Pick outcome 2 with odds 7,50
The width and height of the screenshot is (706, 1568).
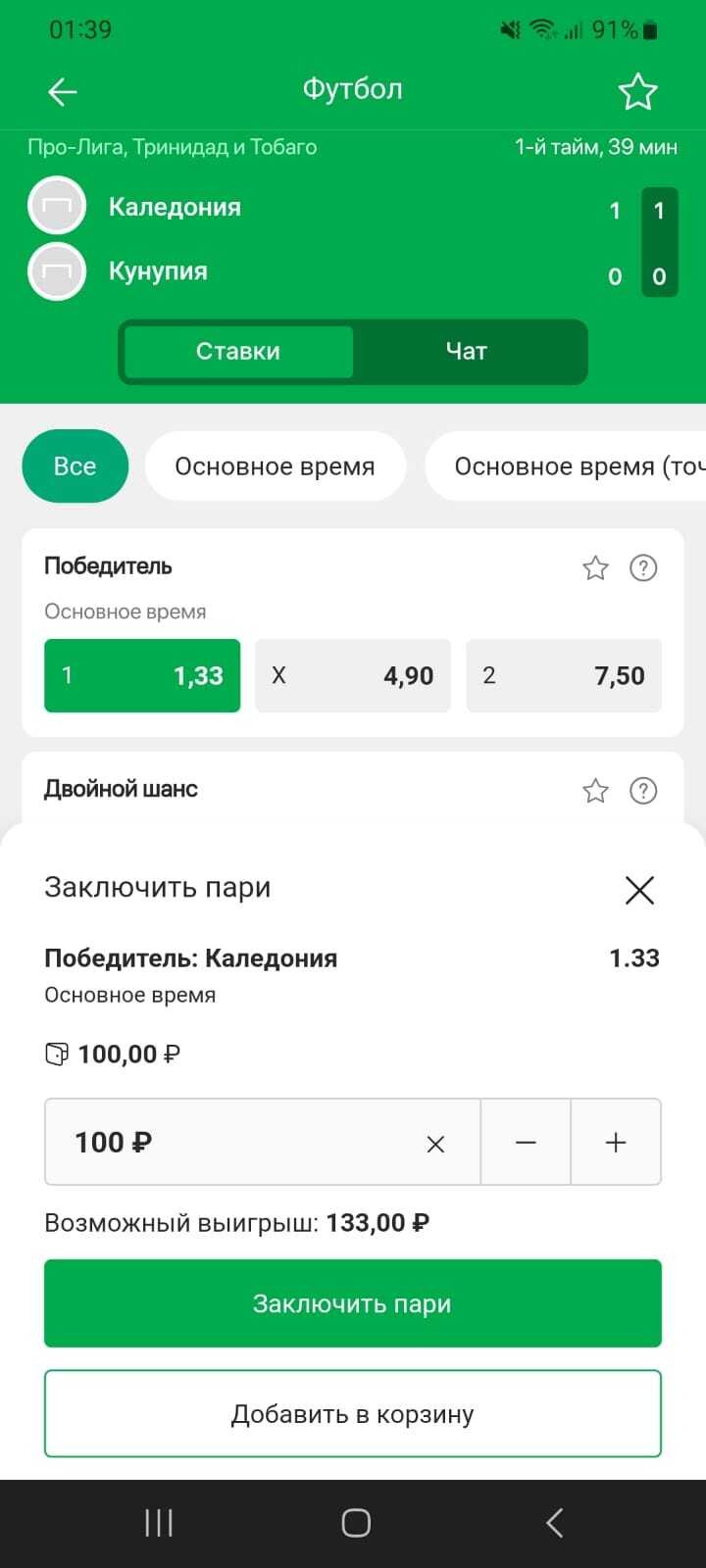tap(564, 675)
